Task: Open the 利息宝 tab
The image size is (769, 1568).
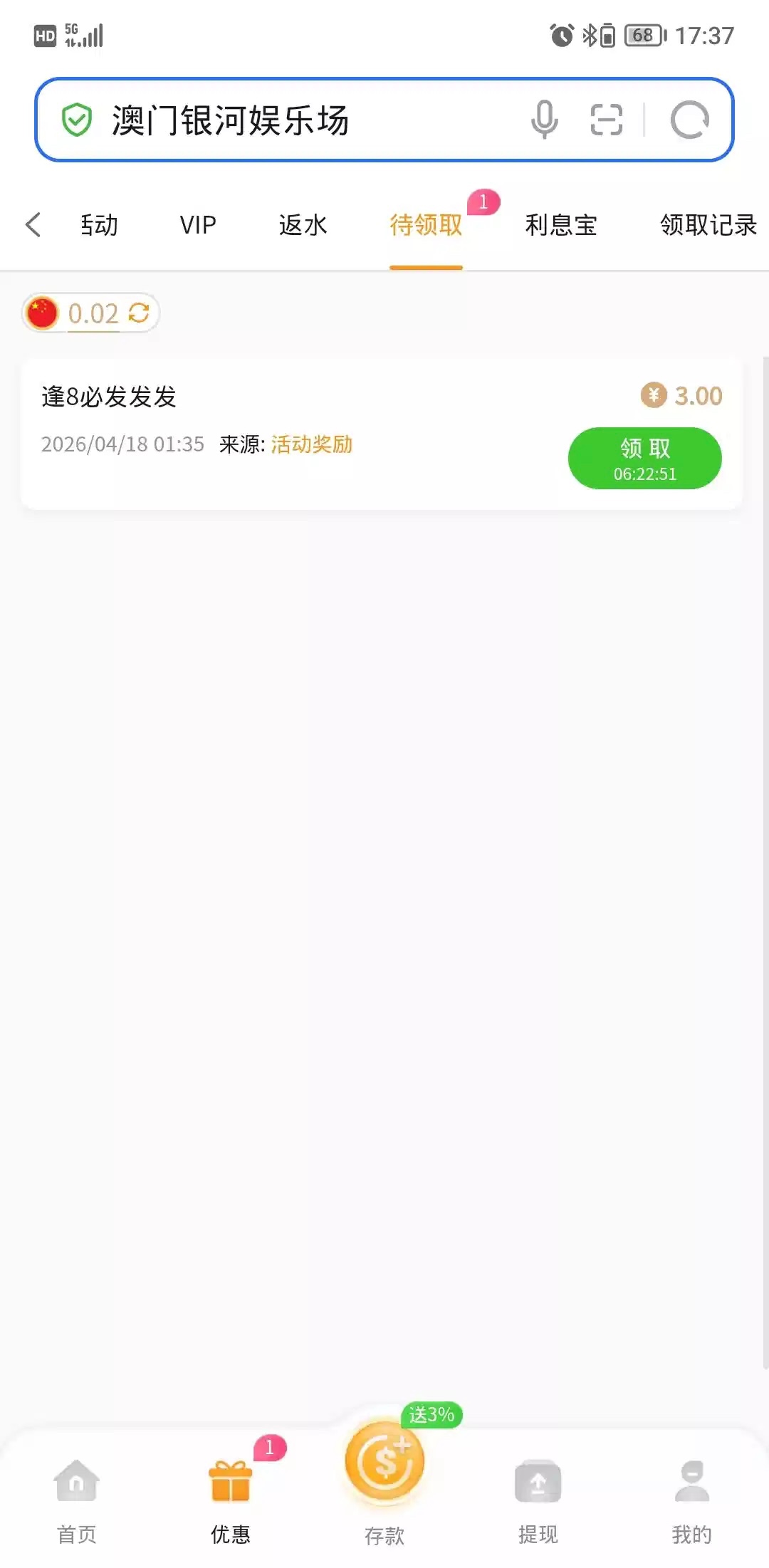Action: point(561,225)
